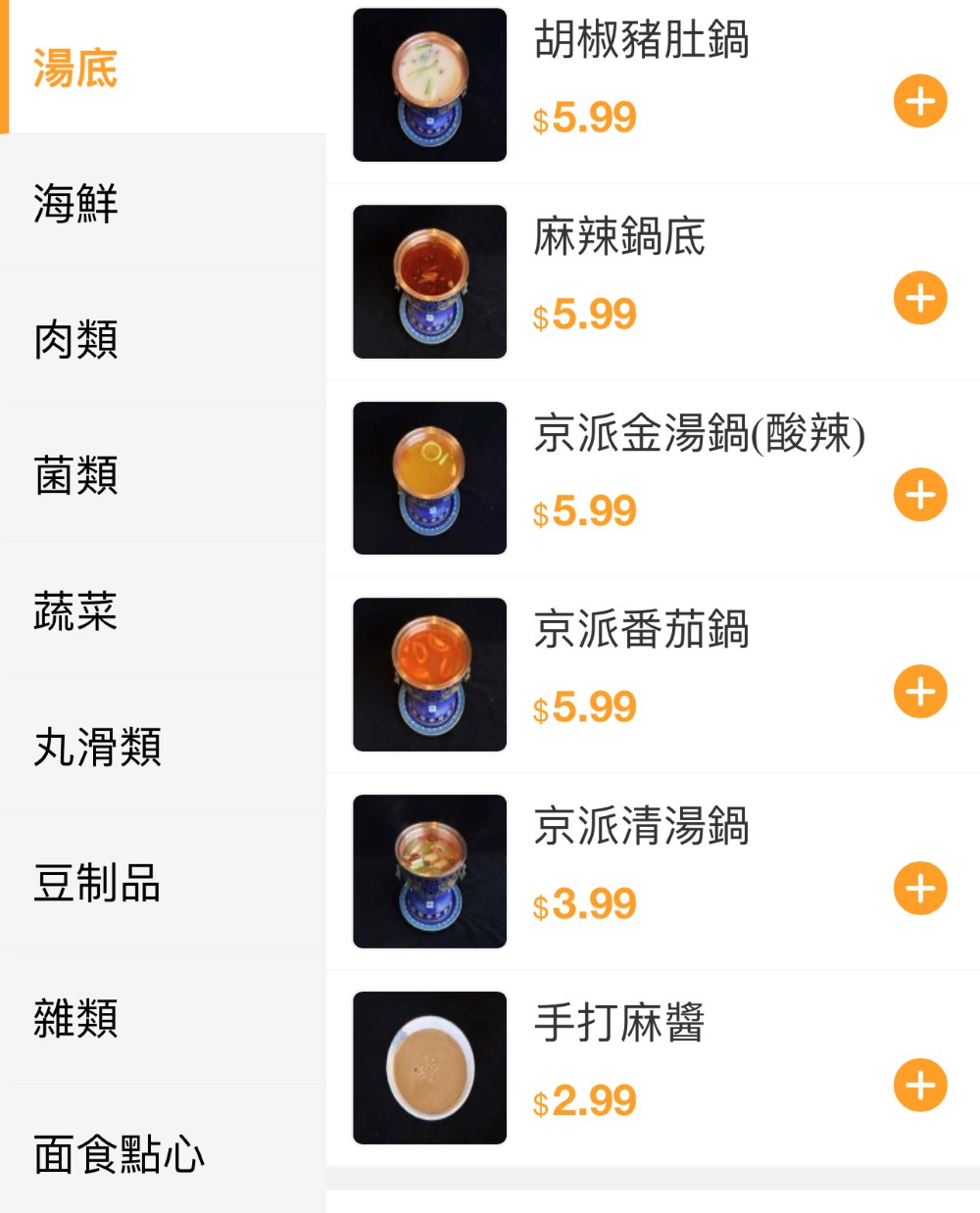
Task: View the 麻辣鍋底 photo
Action: tap(429, 282)
